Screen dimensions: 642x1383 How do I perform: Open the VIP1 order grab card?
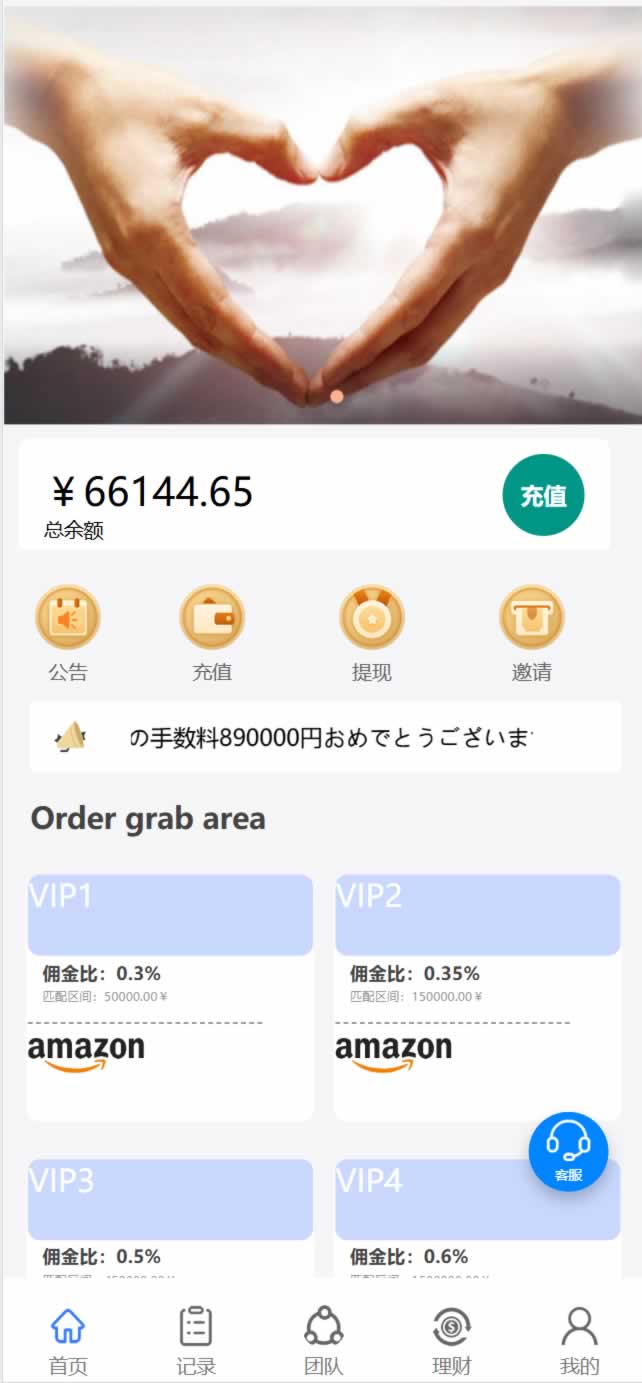tap(170, 996)
